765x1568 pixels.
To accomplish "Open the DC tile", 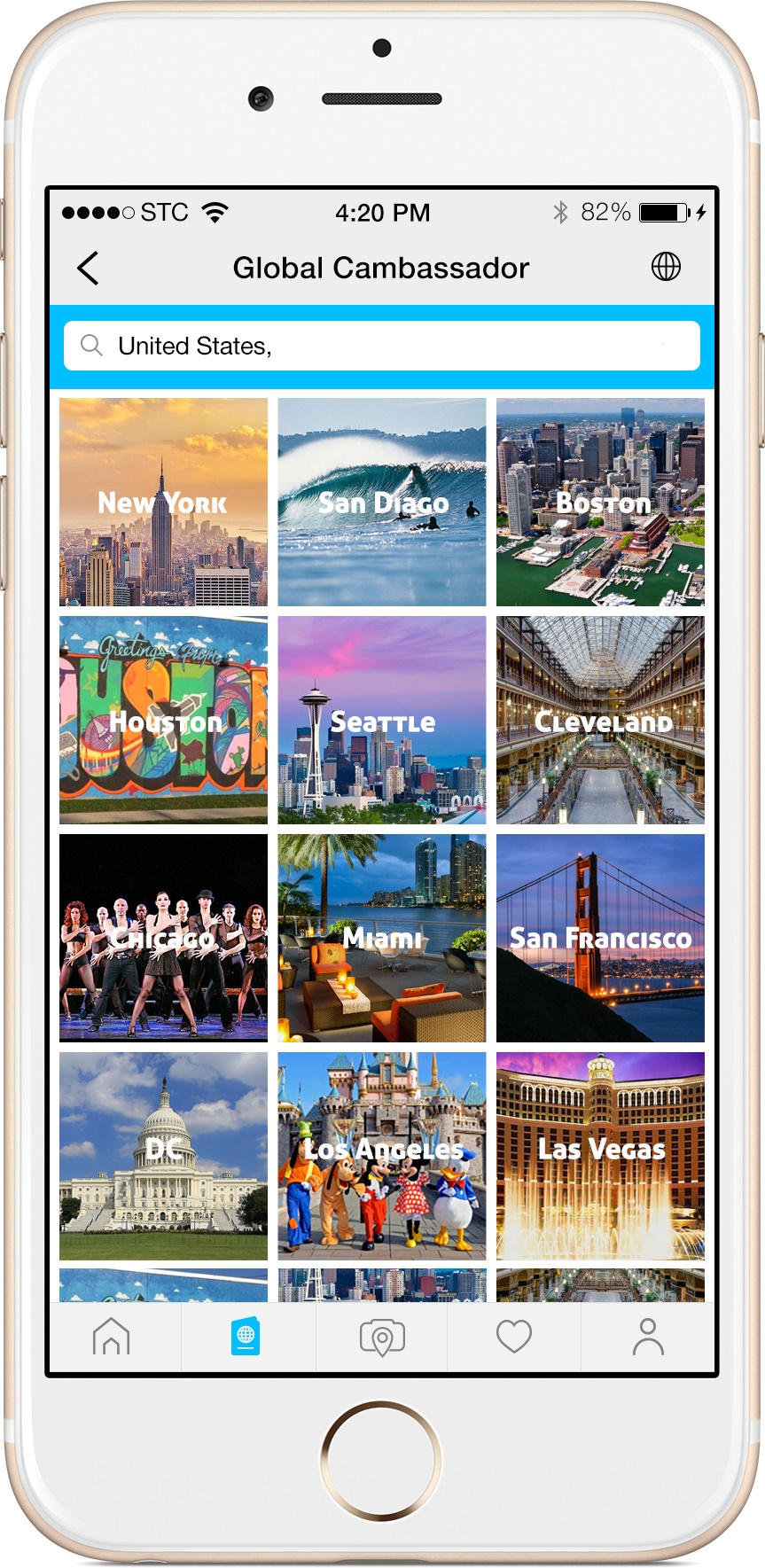I will [x=163, y=1156].
